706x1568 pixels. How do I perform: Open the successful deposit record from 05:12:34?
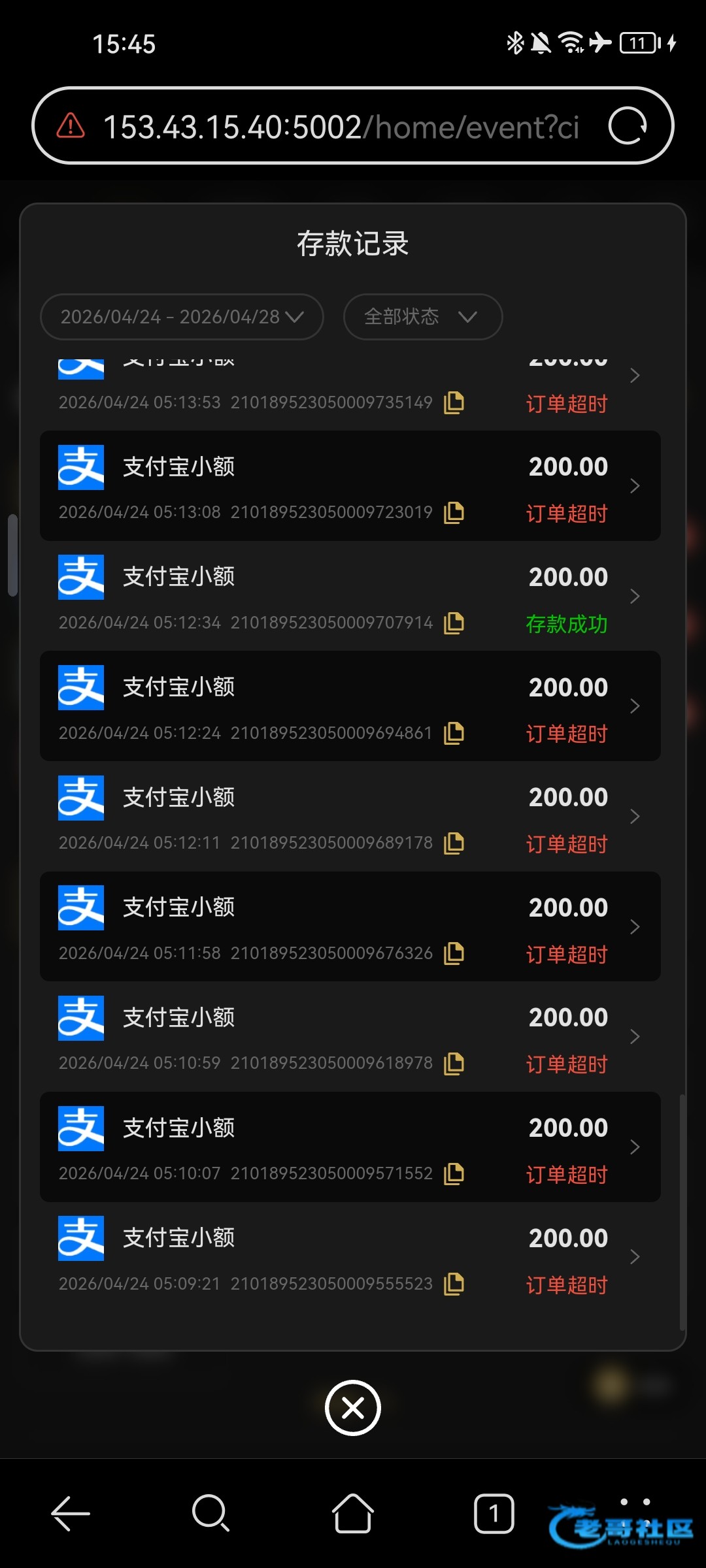[350, 596]
